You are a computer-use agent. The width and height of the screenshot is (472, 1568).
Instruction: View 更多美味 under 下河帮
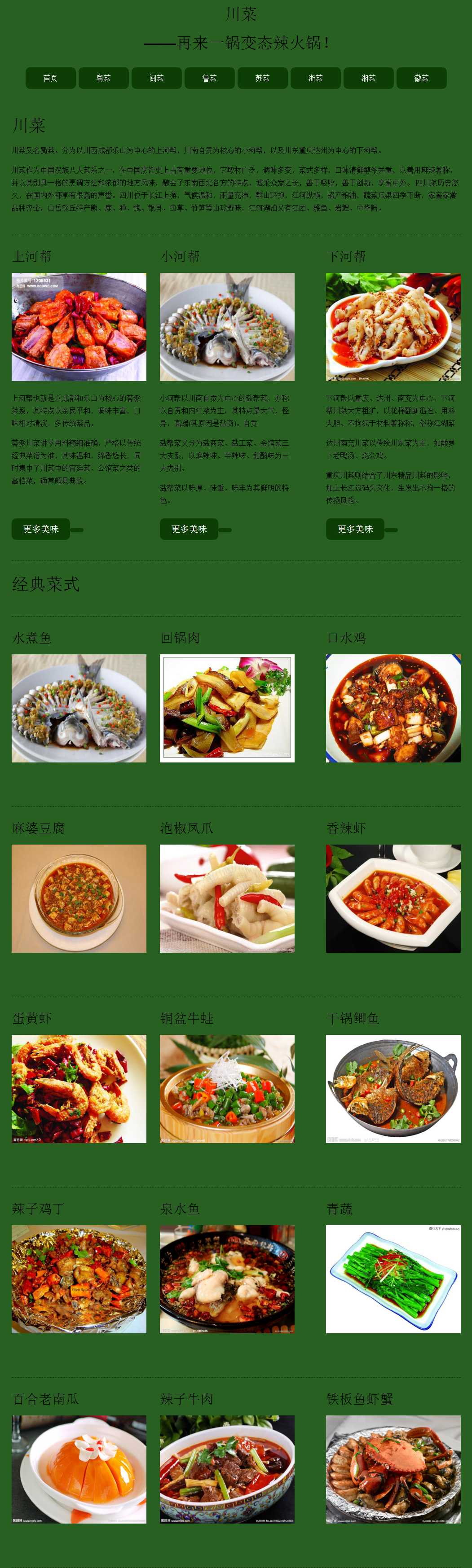(355, 529)
